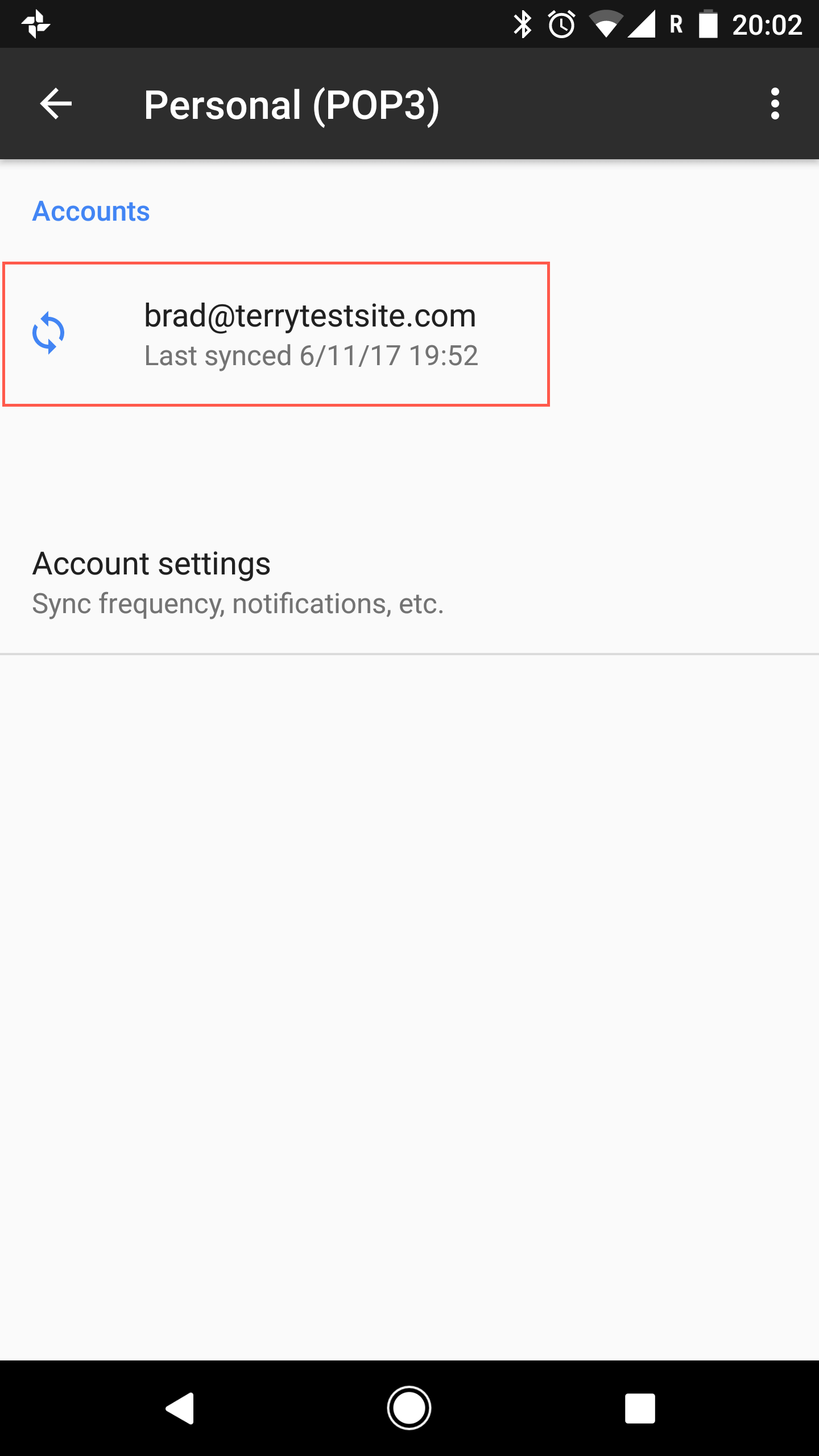Tap the system back button
This screenshot has height=1456, width=819.
pyautogui.click(x=180, y=1409)
